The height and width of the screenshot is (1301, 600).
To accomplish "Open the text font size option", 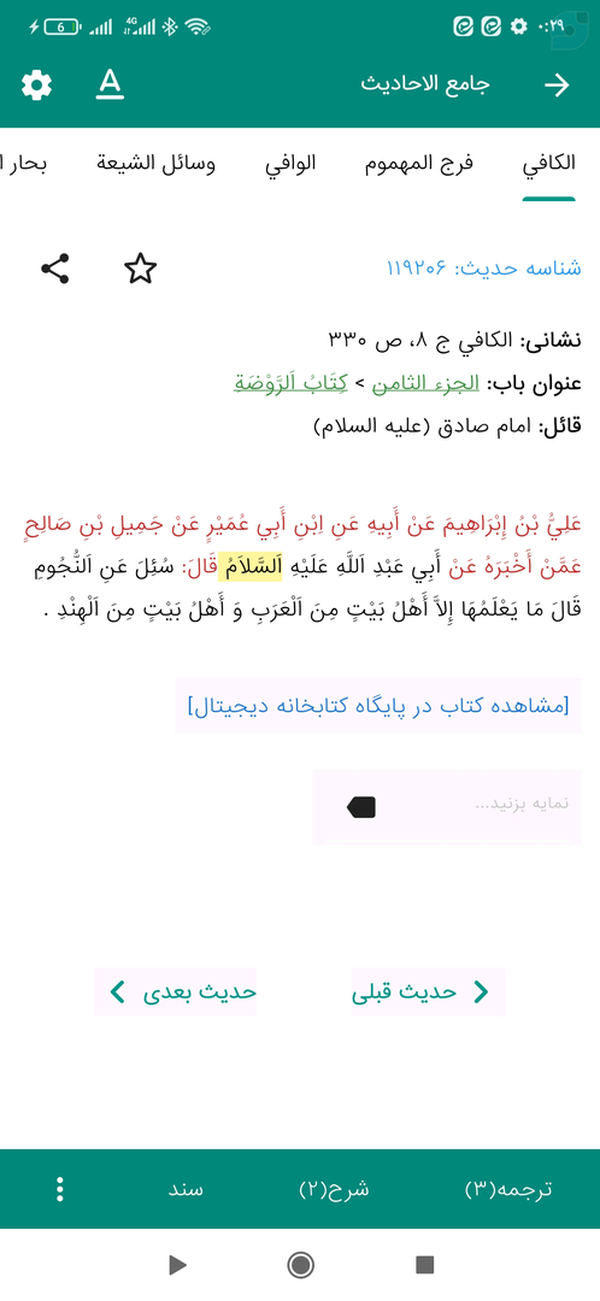I will (x=110, y=85).
